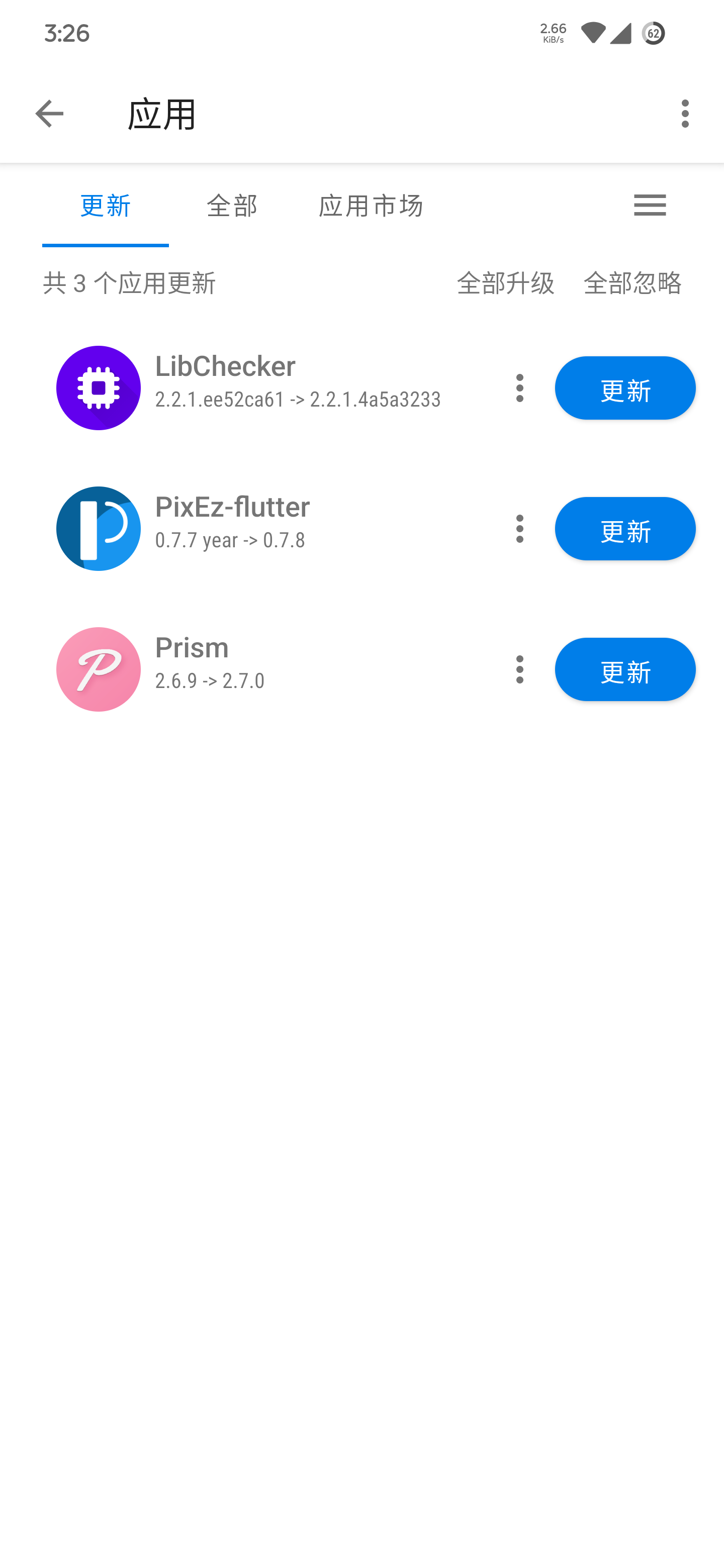Tap 全部升级 to upgrade all apps
Image resolution: width=724 pixels, height=1568 pixels.
click(505, 283)
